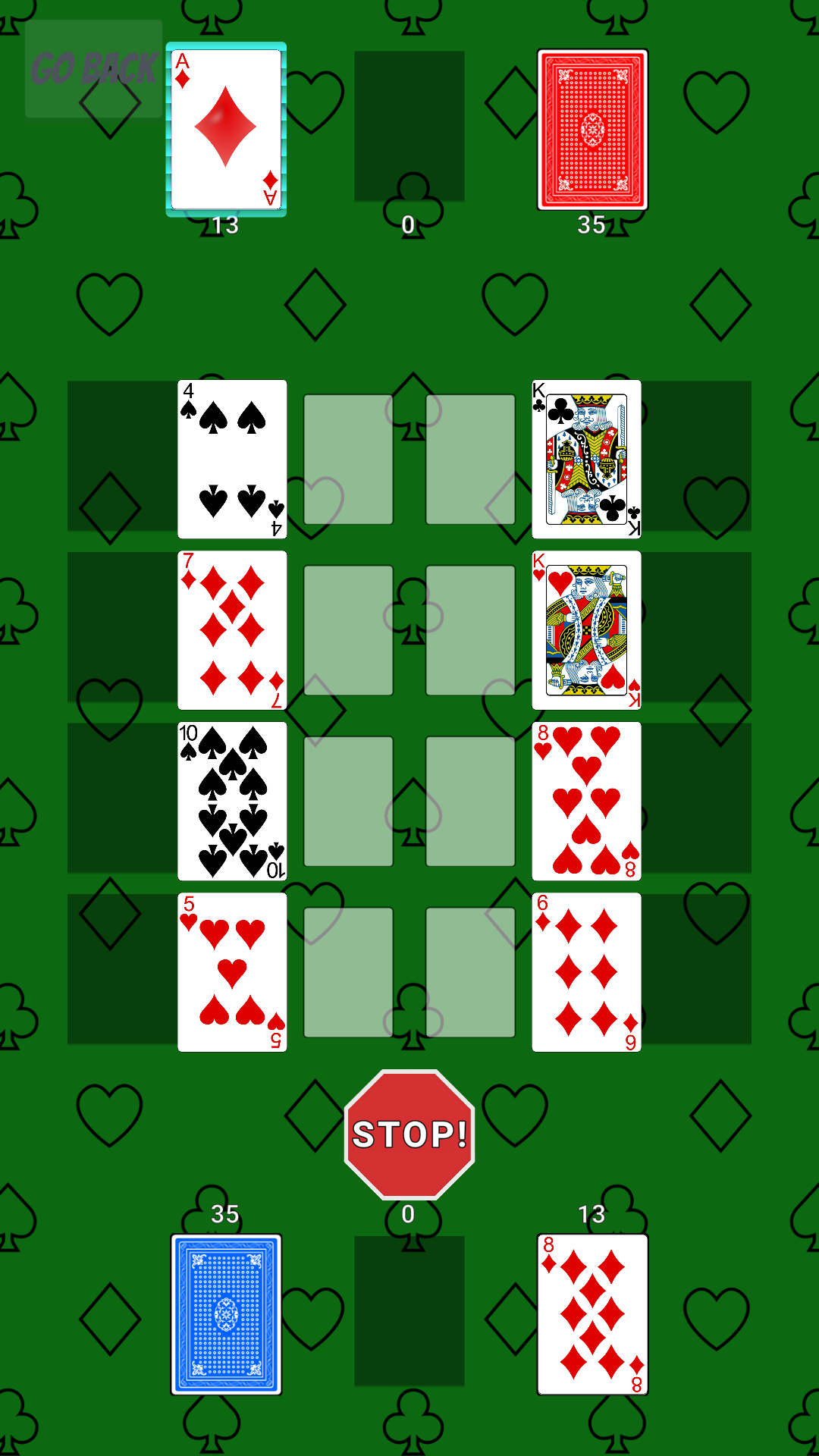Hit the red STOP! button
This screenshot has height=1456, width=819.
pos(409,1134)
